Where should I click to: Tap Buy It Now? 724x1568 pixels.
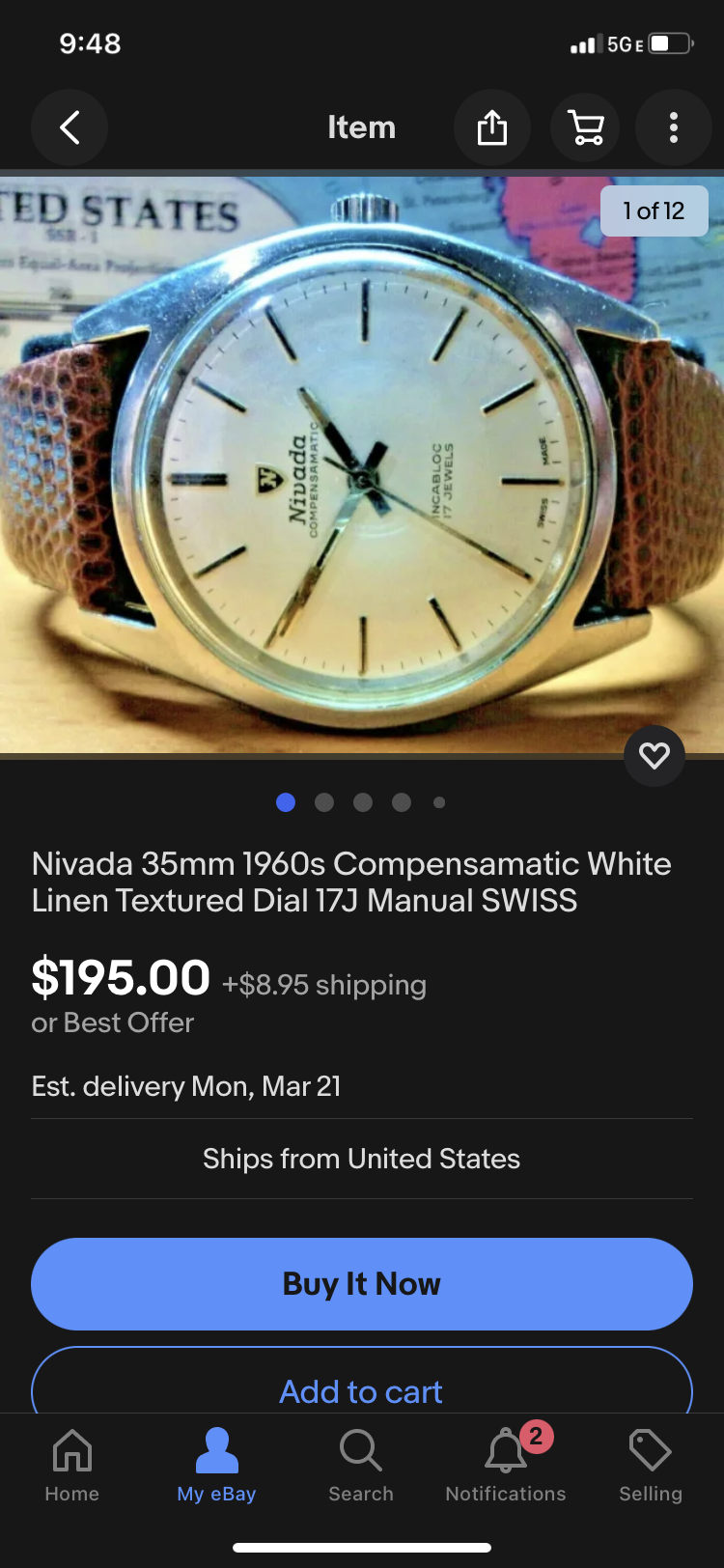(x=361, y=1283)
